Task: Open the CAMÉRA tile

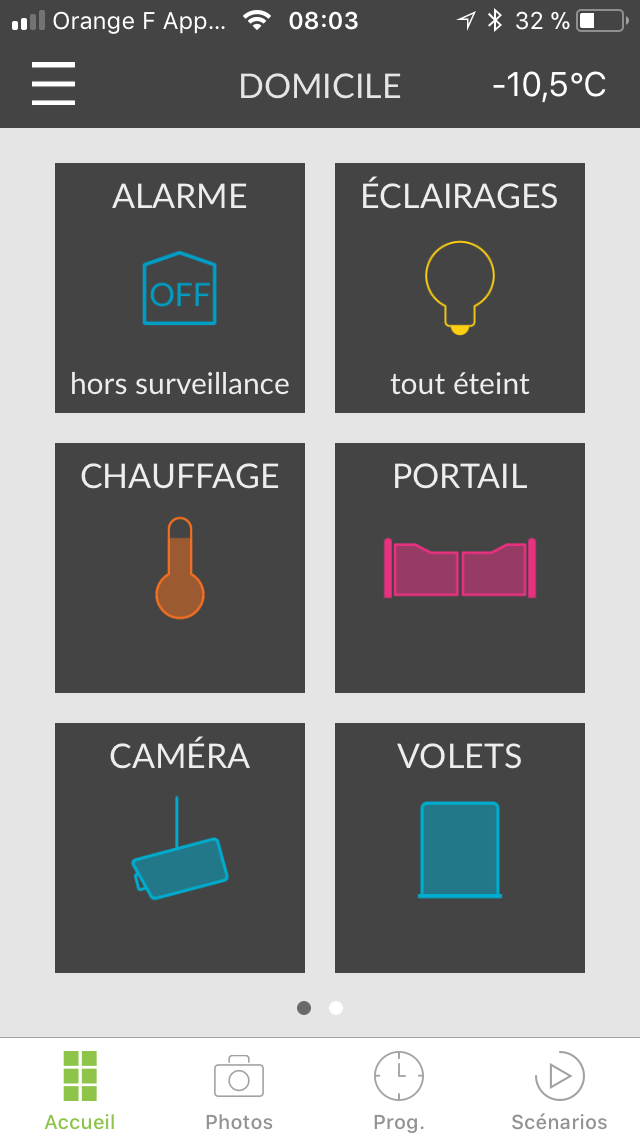Action: (180, 848)
